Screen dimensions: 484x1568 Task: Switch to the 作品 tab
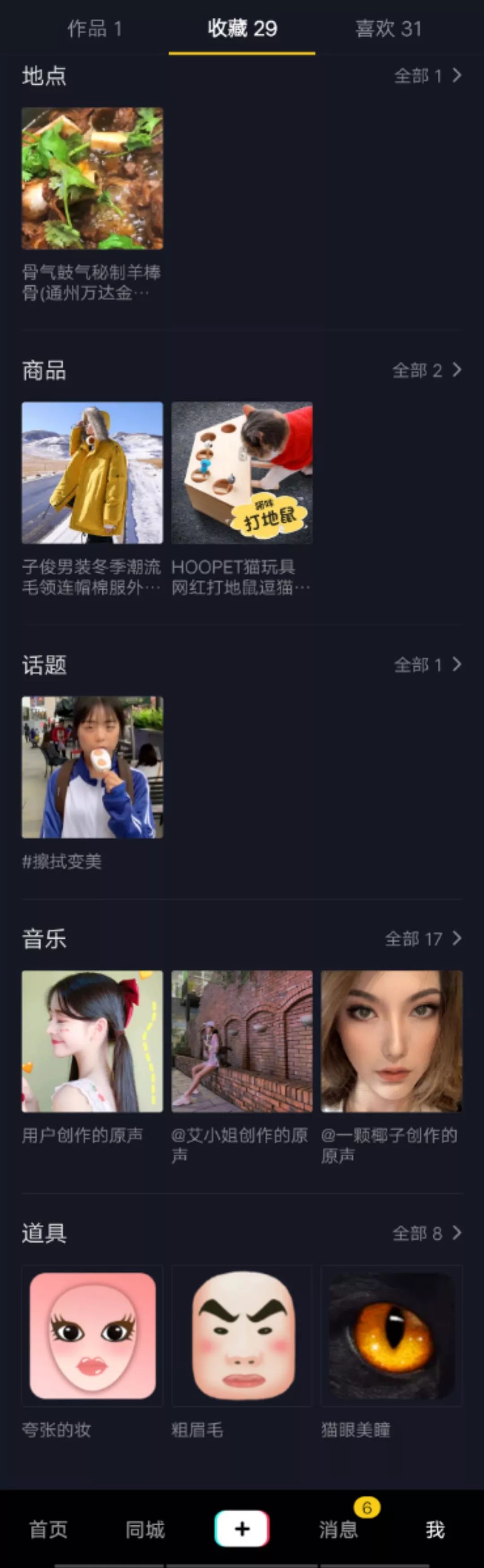pos(95,29)
